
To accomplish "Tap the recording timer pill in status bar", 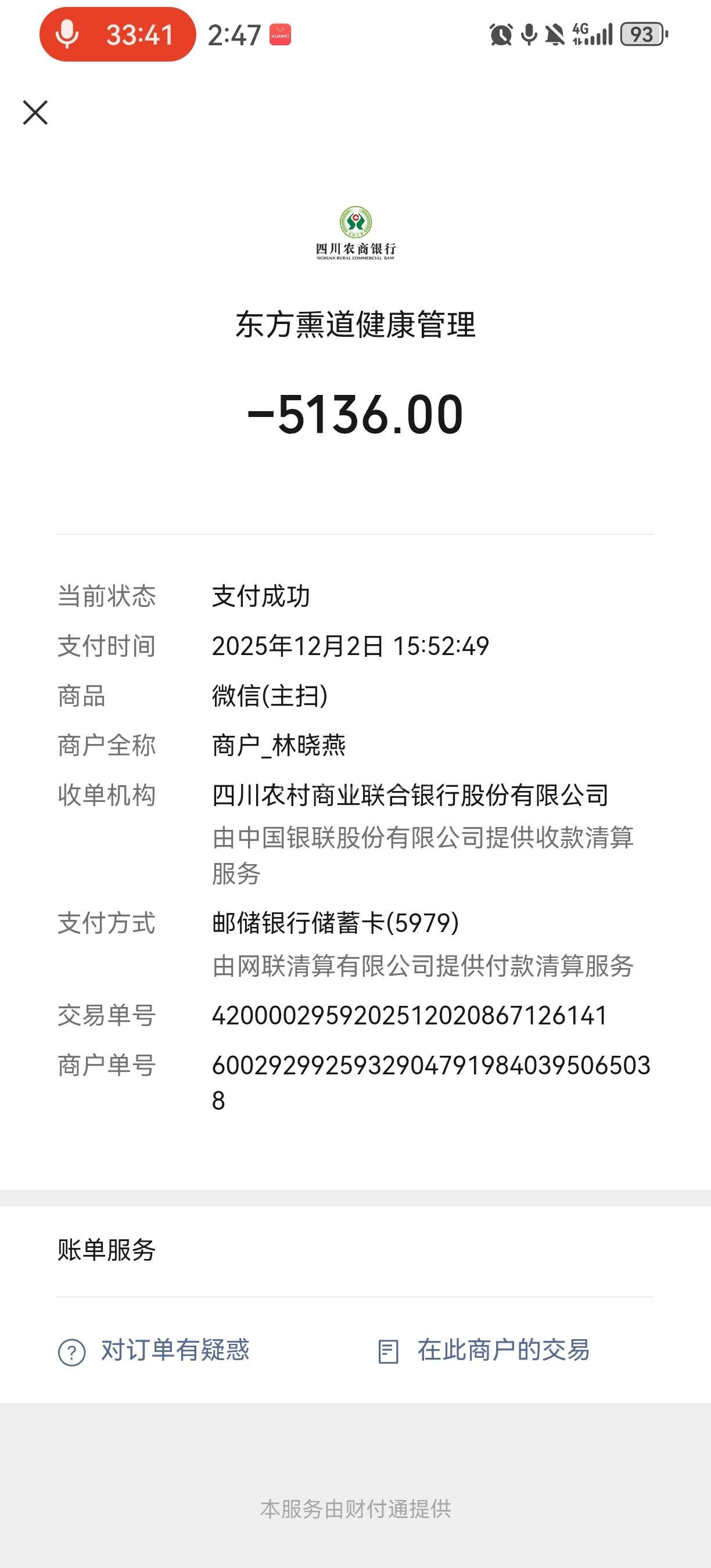I will tap(117, 35).
